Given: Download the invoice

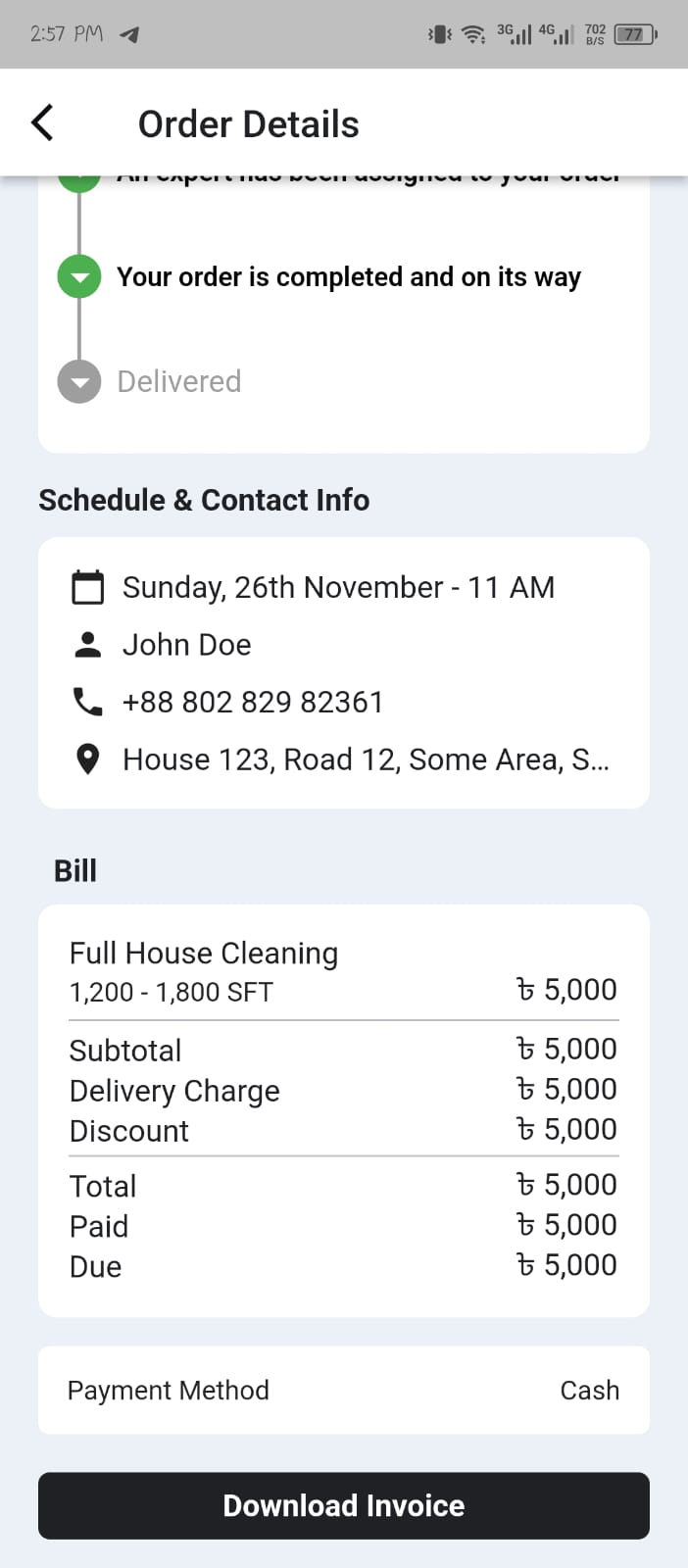Looking at the screenshot, I should pos(343,1505).
